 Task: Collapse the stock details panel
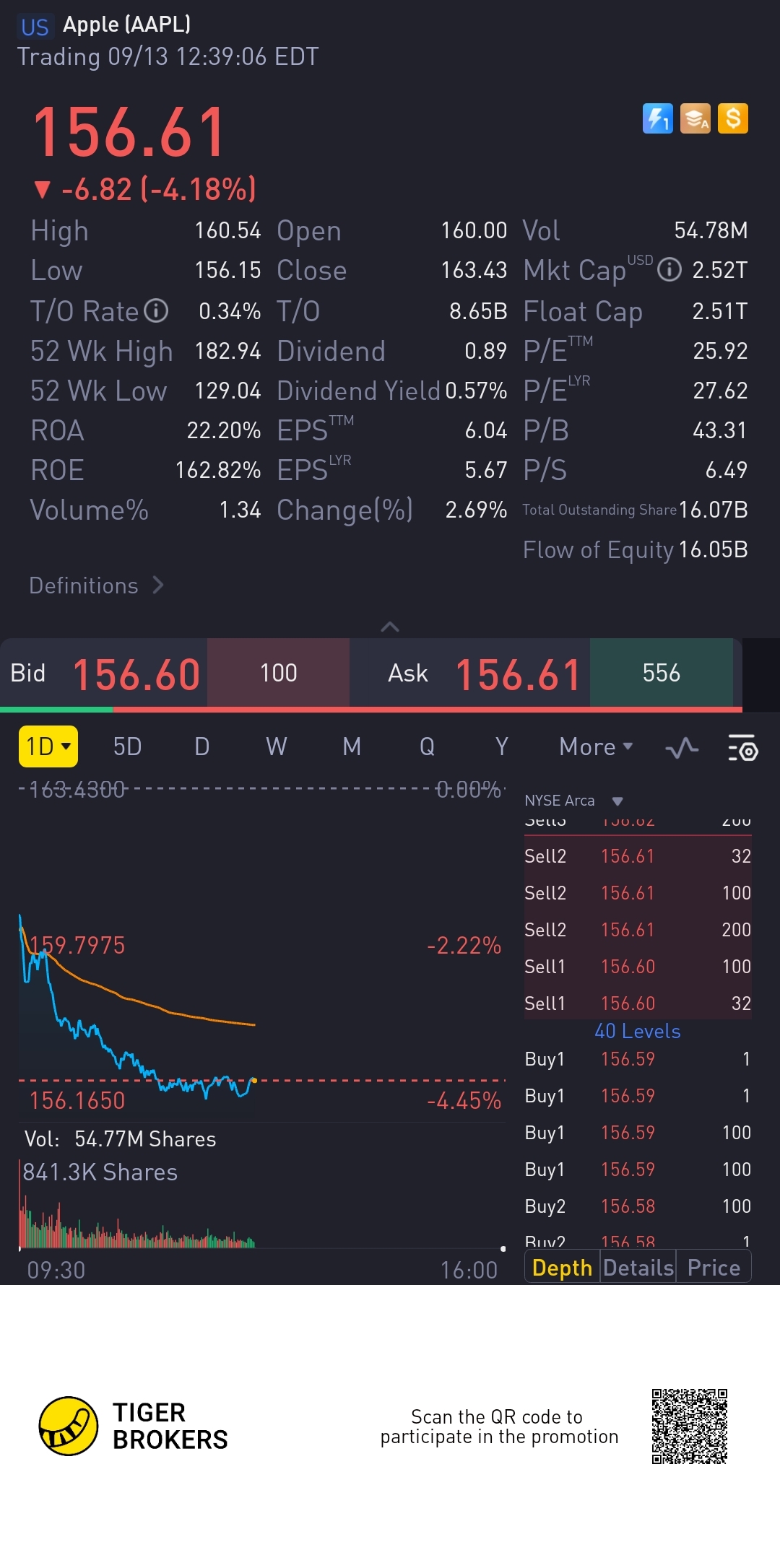pos(390,627)
